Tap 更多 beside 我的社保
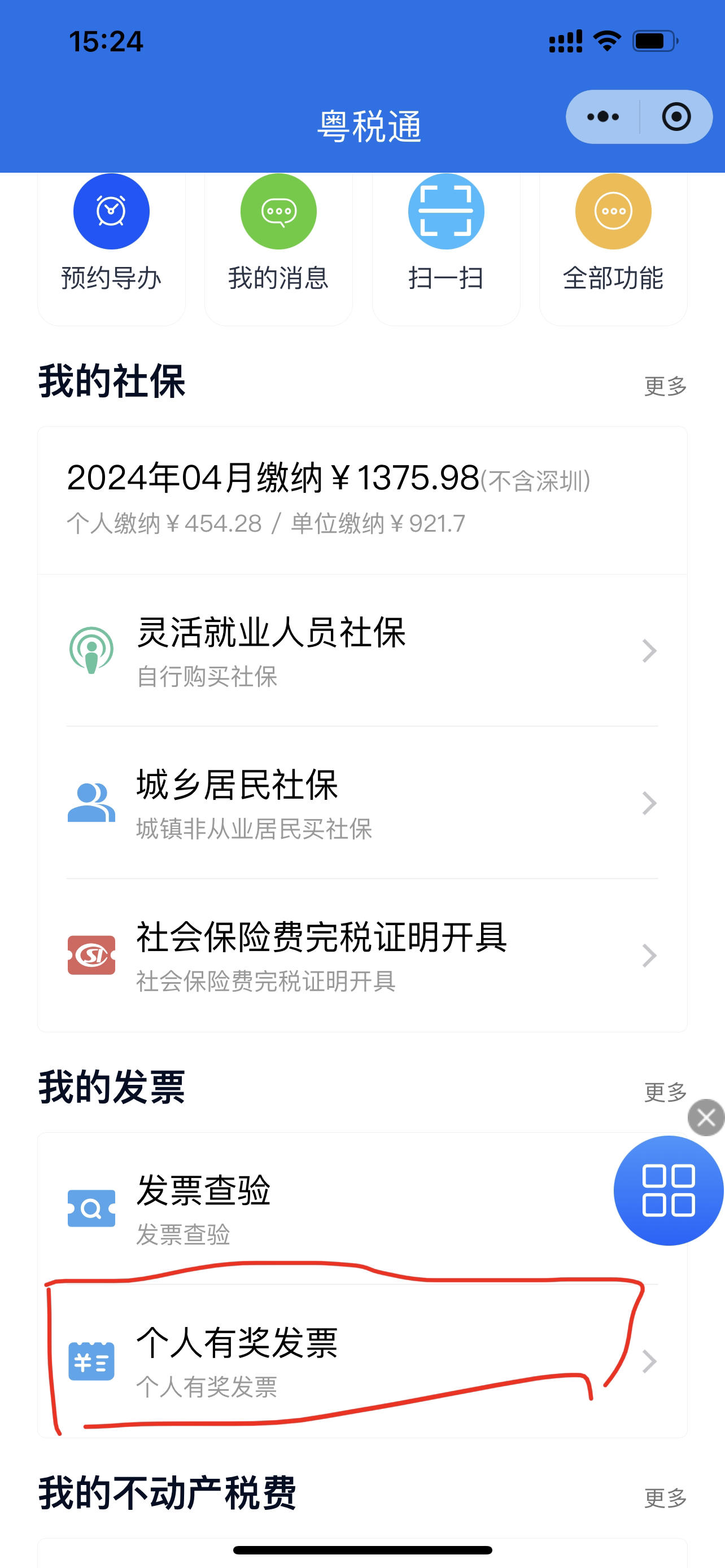This screenshot has height=1568, width=725. pos(665,386)
